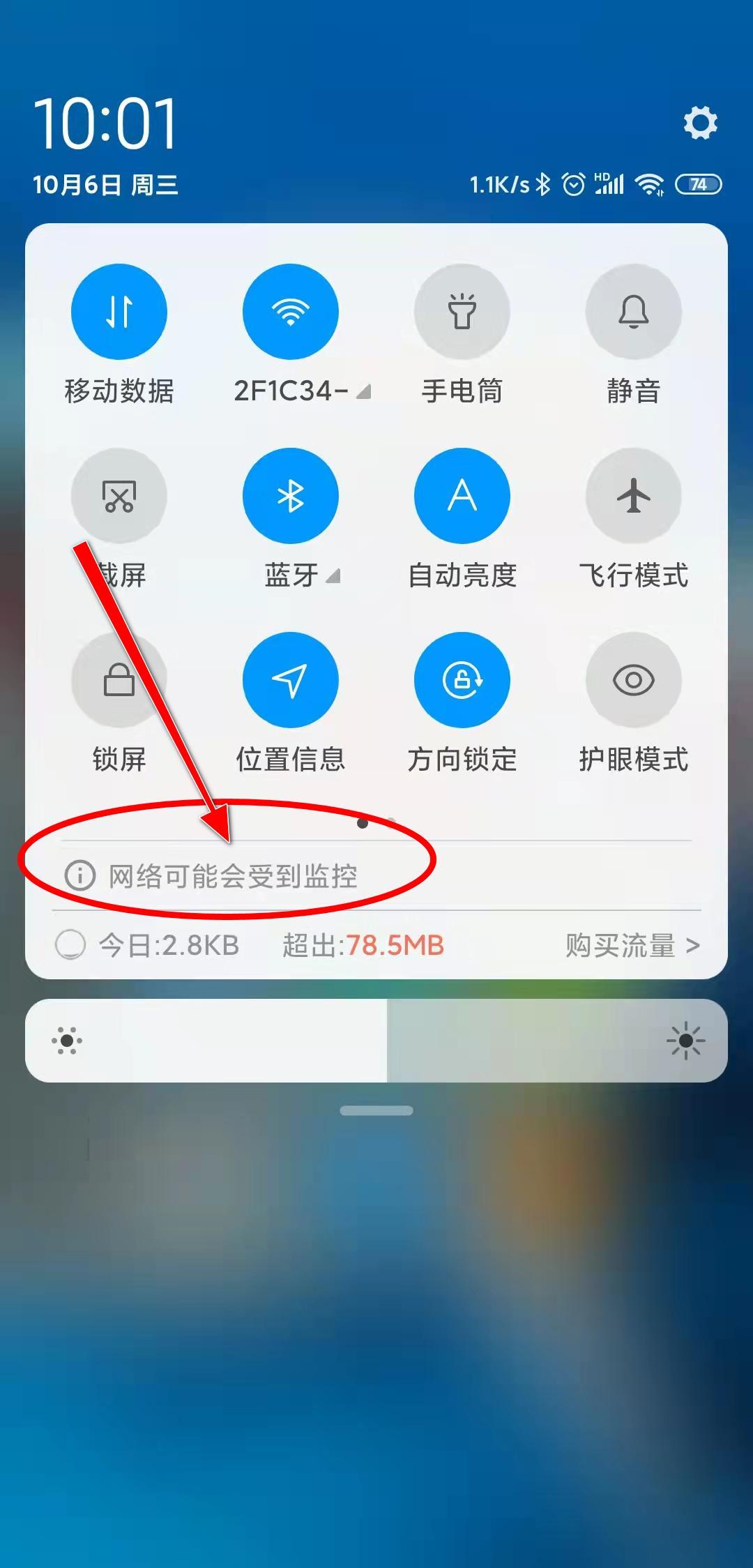Toggle Wi-Fi 2F1C34 off

pyautogui.click(x=291, y=312)
